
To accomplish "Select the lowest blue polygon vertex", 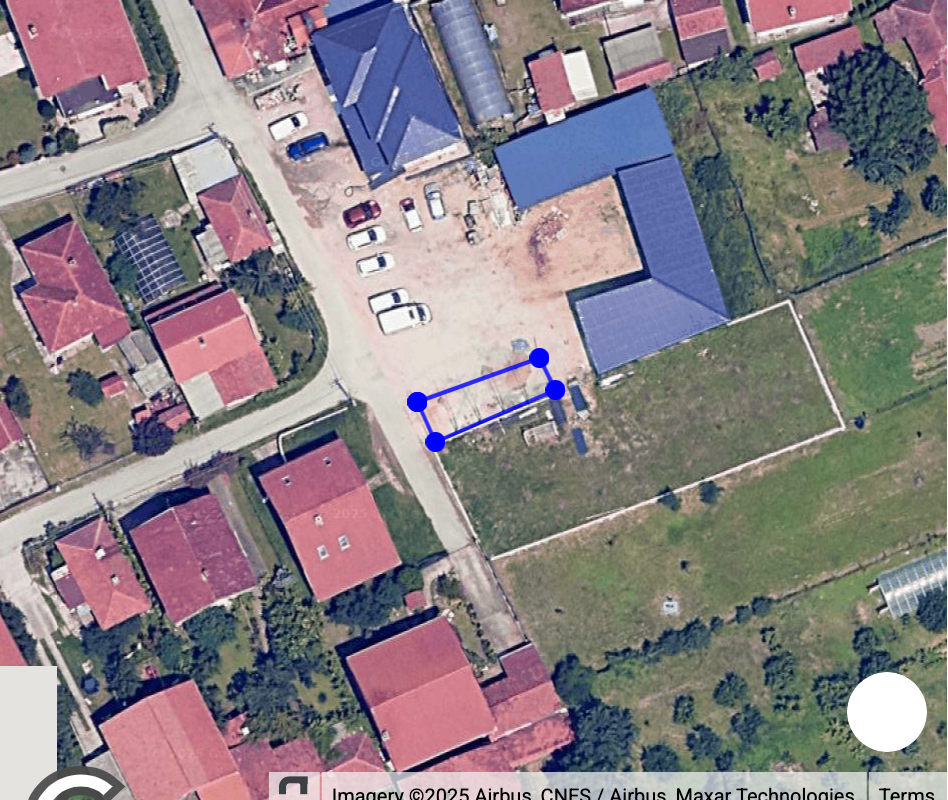I will click(435, 441).
